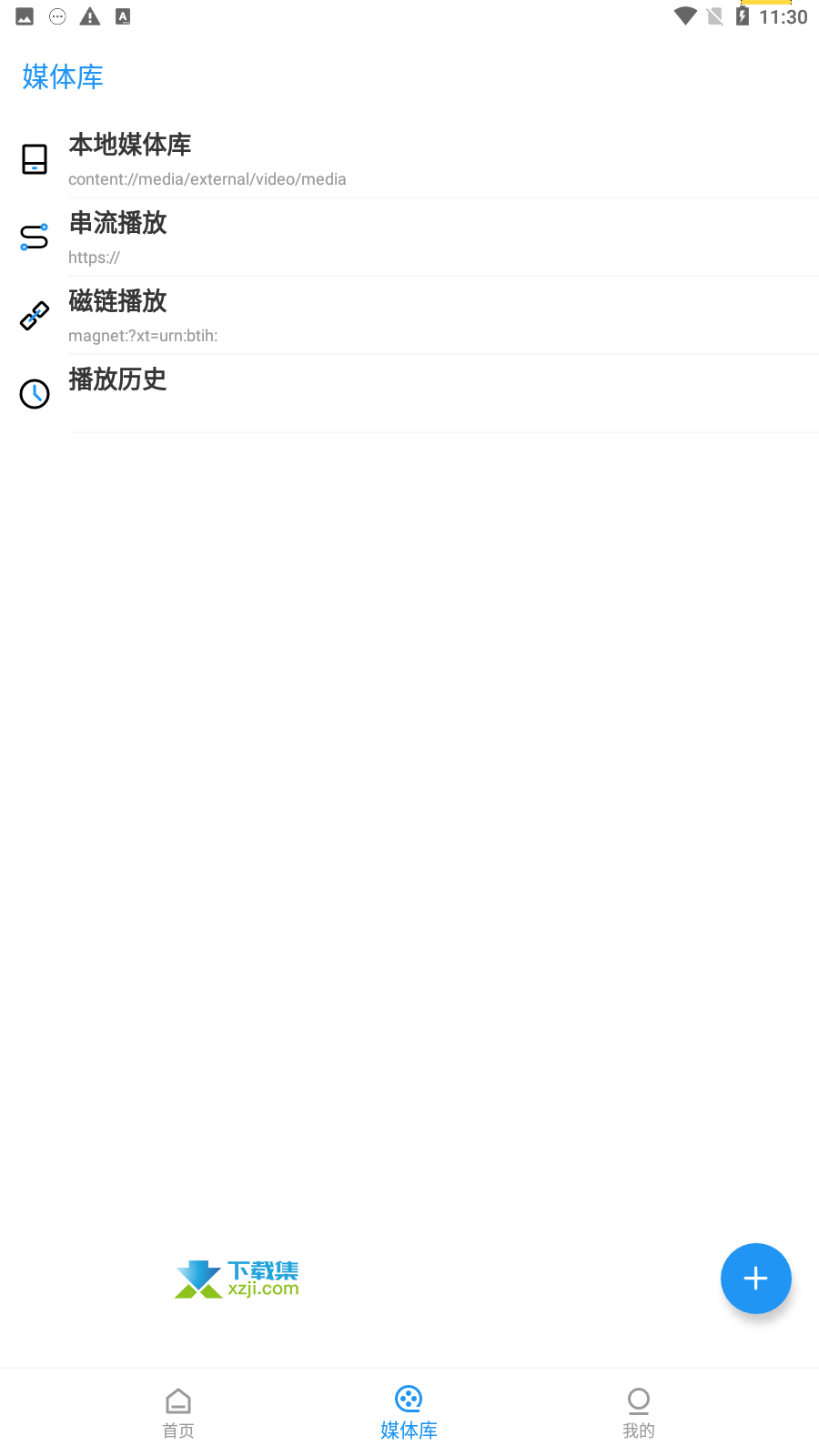Switch to the 首页 home tab
The image size is (819, 1456).
178,1412
